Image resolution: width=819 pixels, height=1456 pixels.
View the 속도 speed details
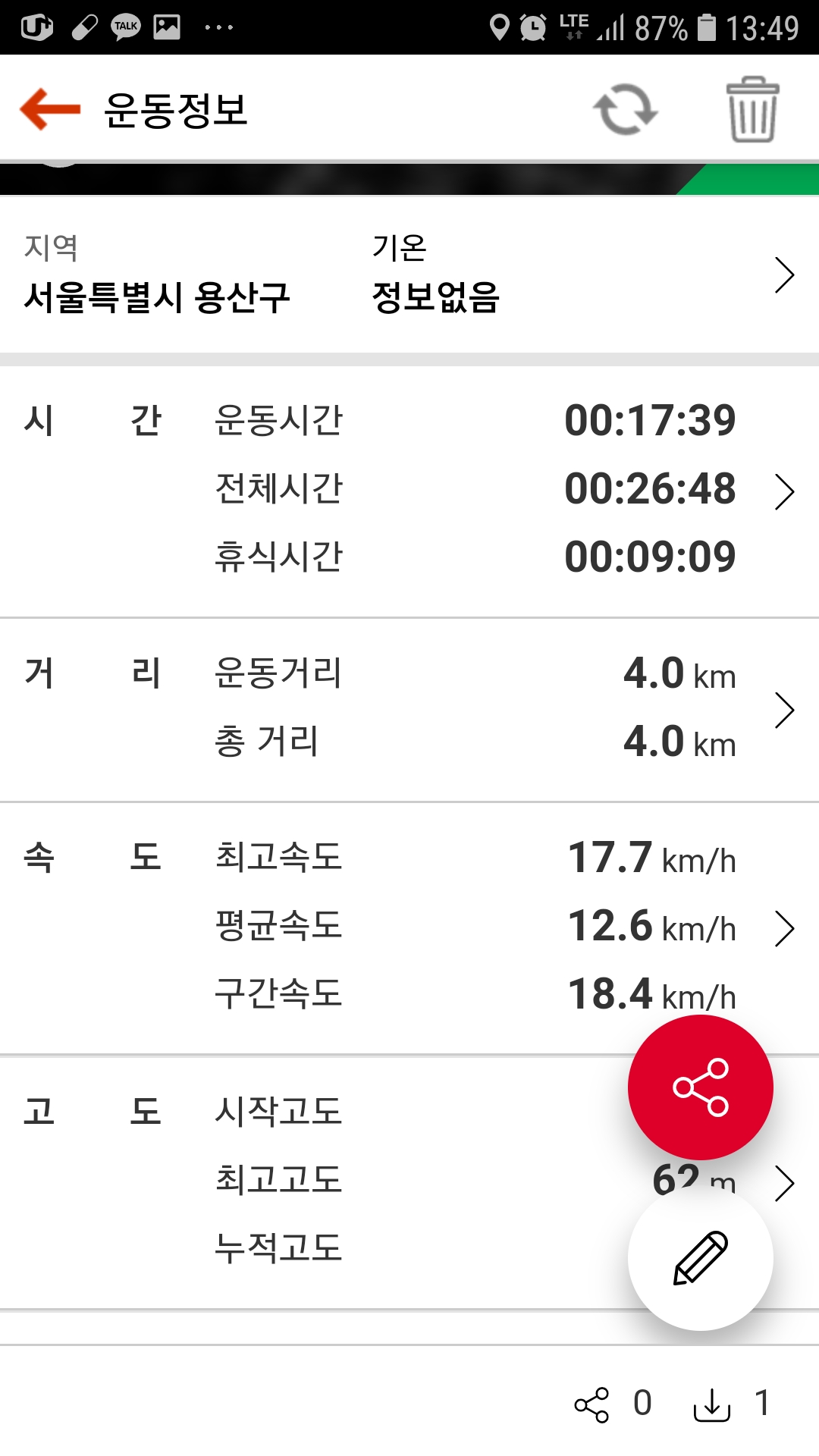(x=409, y=928)
